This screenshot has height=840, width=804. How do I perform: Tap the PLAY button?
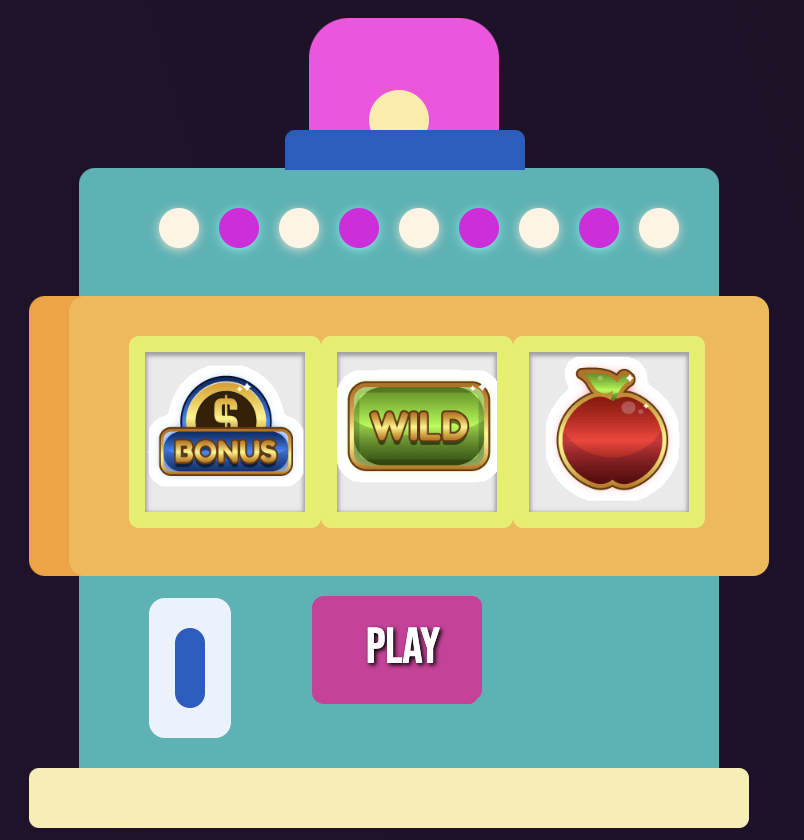pyautogui.click(x=397, y=648)
